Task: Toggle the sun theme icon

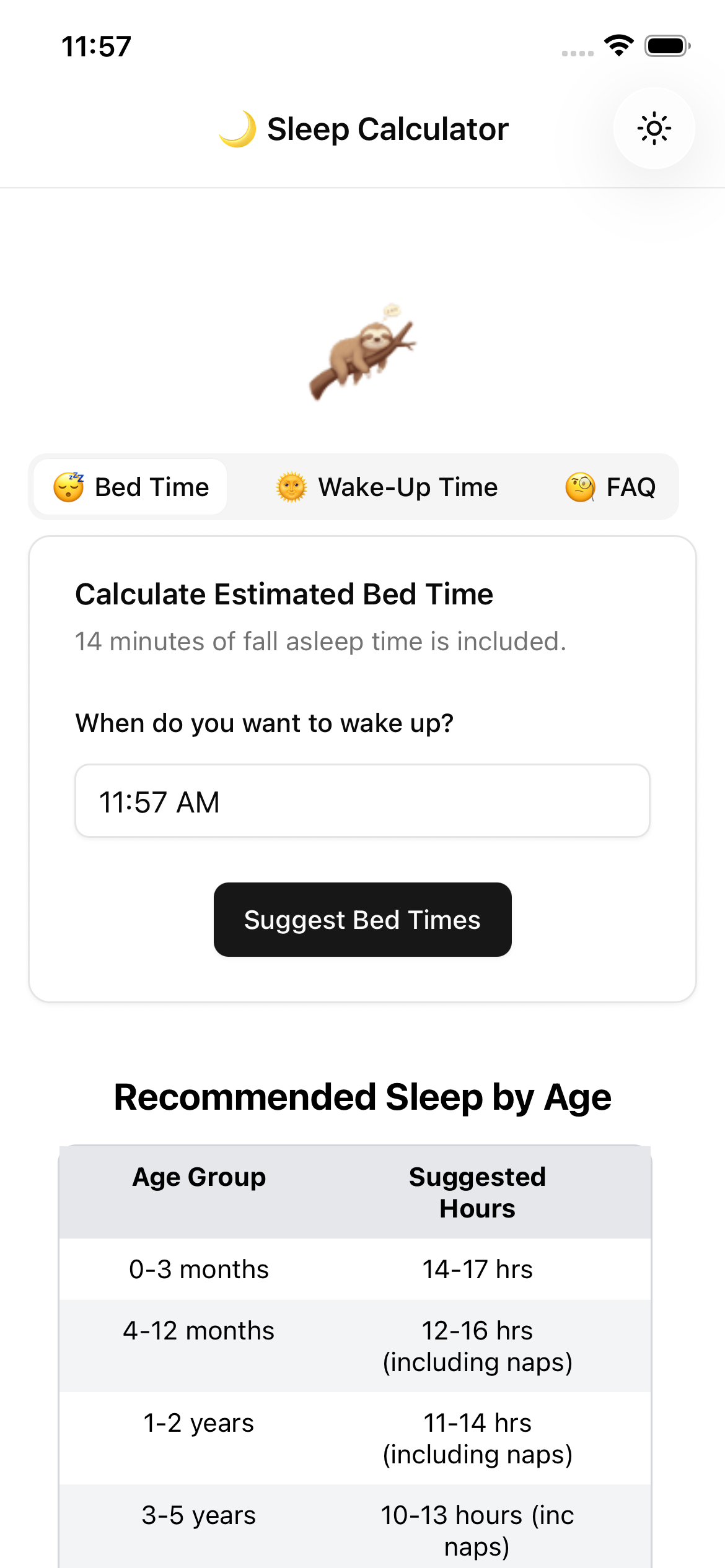Action: point(654,129)
